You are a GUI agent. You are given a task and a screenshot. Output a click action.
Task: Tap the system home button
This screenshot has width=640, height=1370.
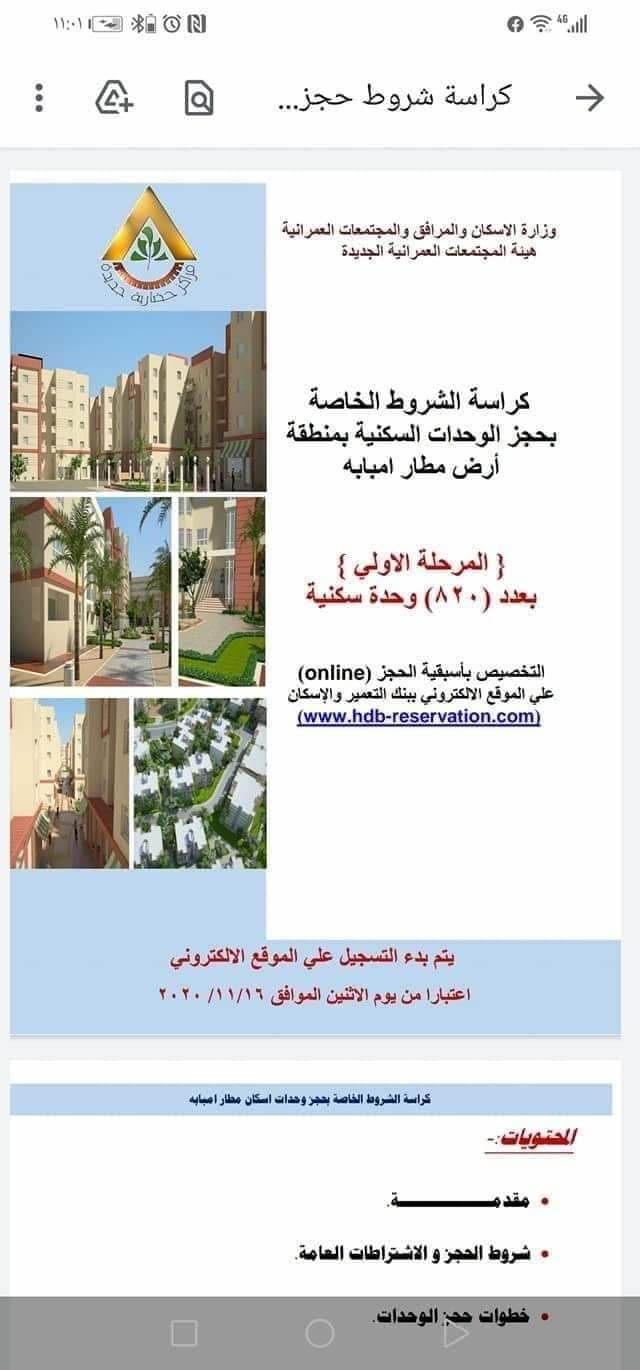[x=320, y=1332]
